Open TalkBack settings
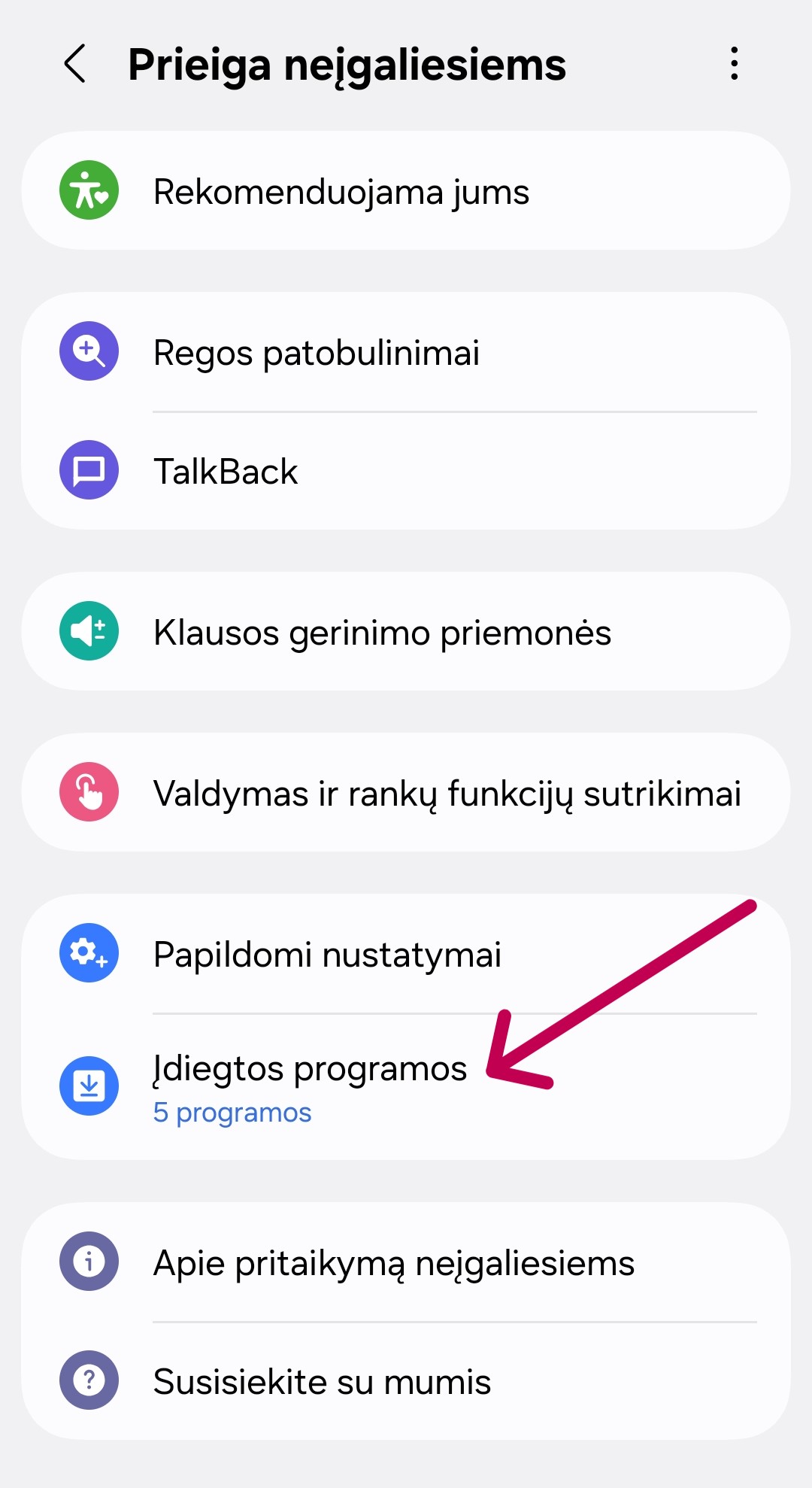The height and width of the screenshot is (1488, 812). [406, 471]
